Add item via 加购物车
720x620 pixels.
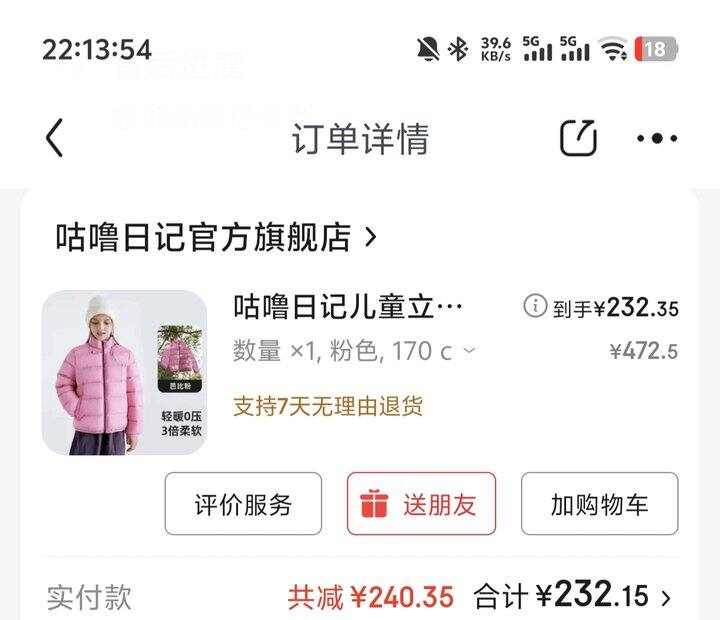point(599,503)
